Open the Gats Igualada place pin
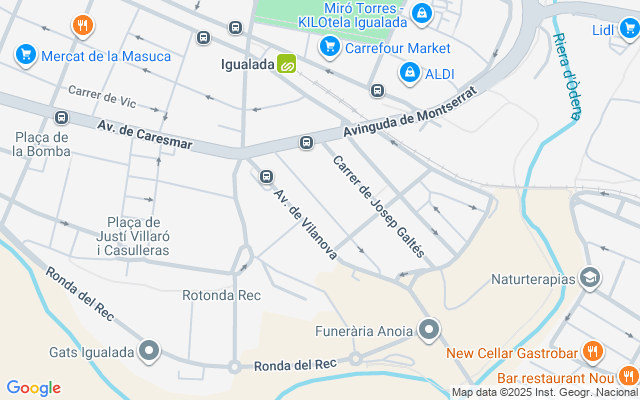640x400 pixels. click(150, 351)
